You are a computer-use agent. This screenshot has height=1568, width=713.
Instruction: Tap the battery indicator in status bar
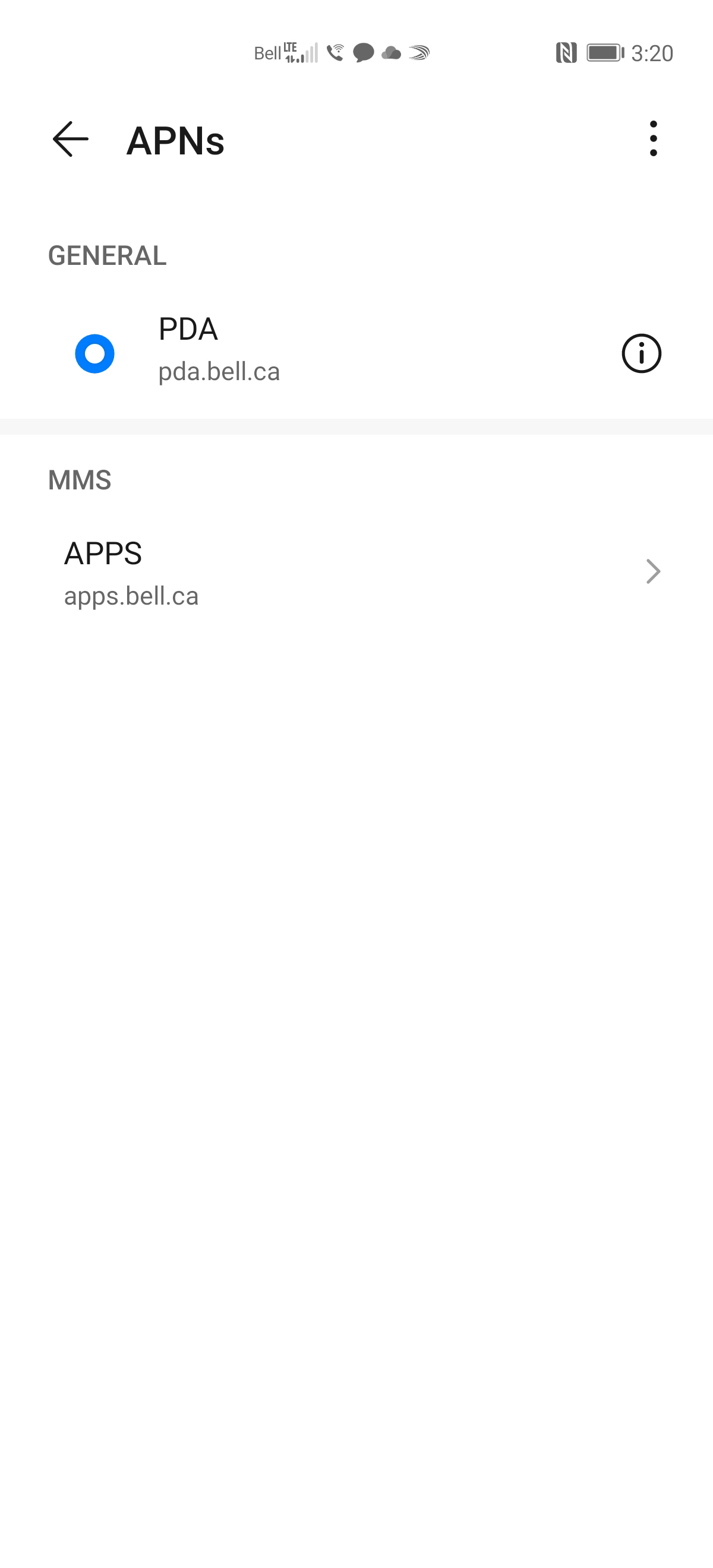pos(605,53)
